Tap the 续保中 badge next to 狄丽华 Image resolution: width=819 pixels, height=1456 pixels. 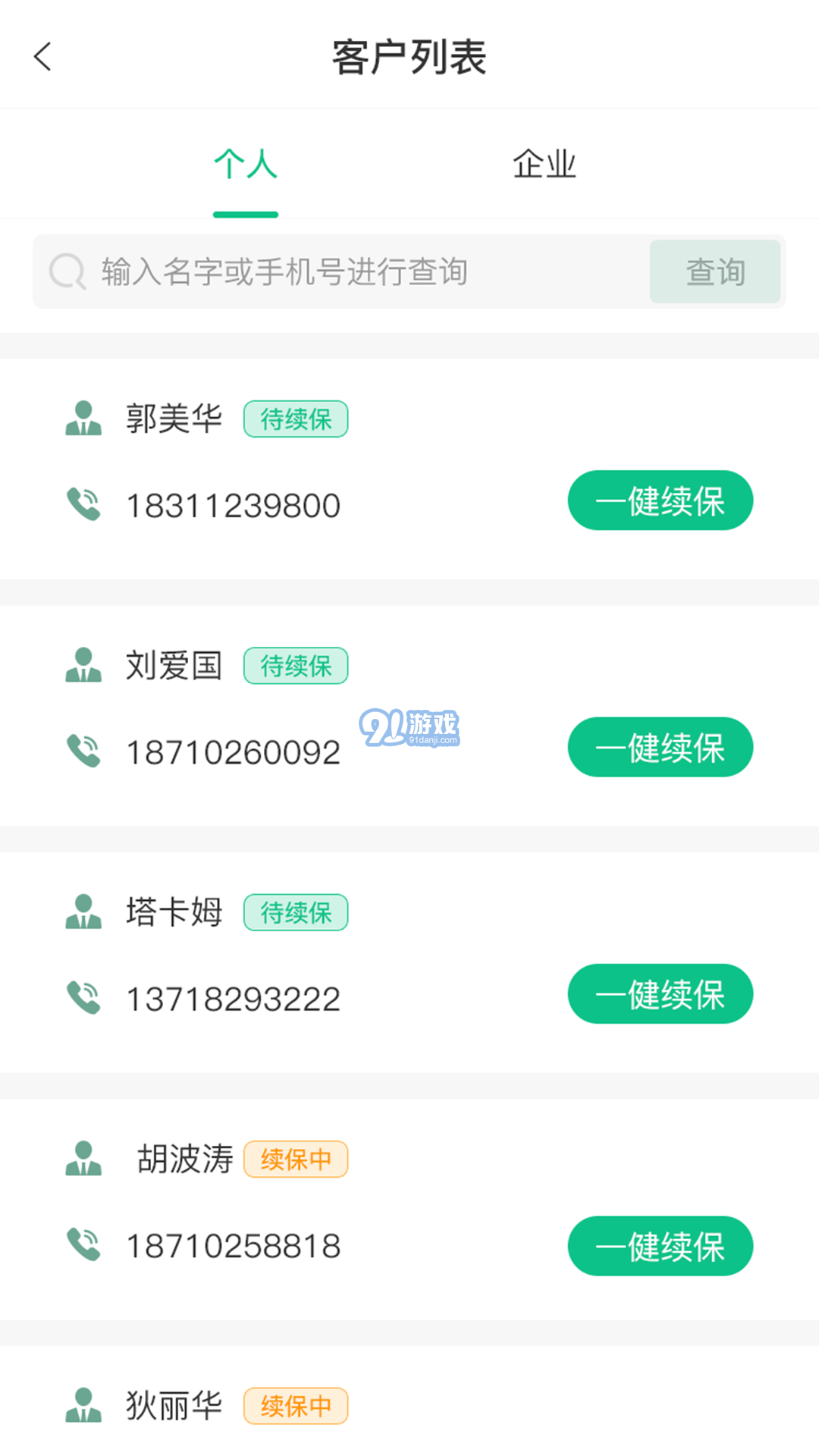click(296, 1405)
